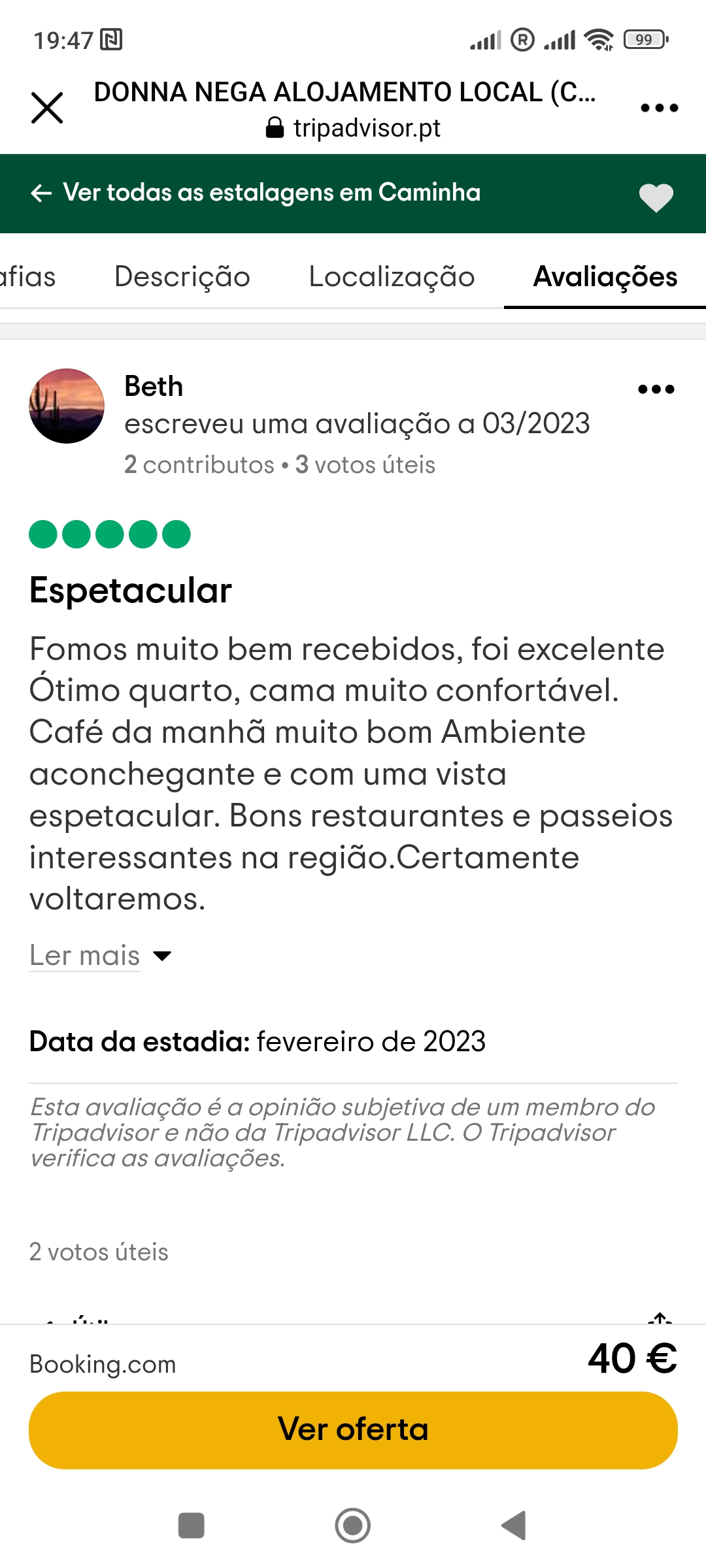Save this property with the heart icon
Viewport: 706px width, 1568px height.
click(x=656, y=197)
